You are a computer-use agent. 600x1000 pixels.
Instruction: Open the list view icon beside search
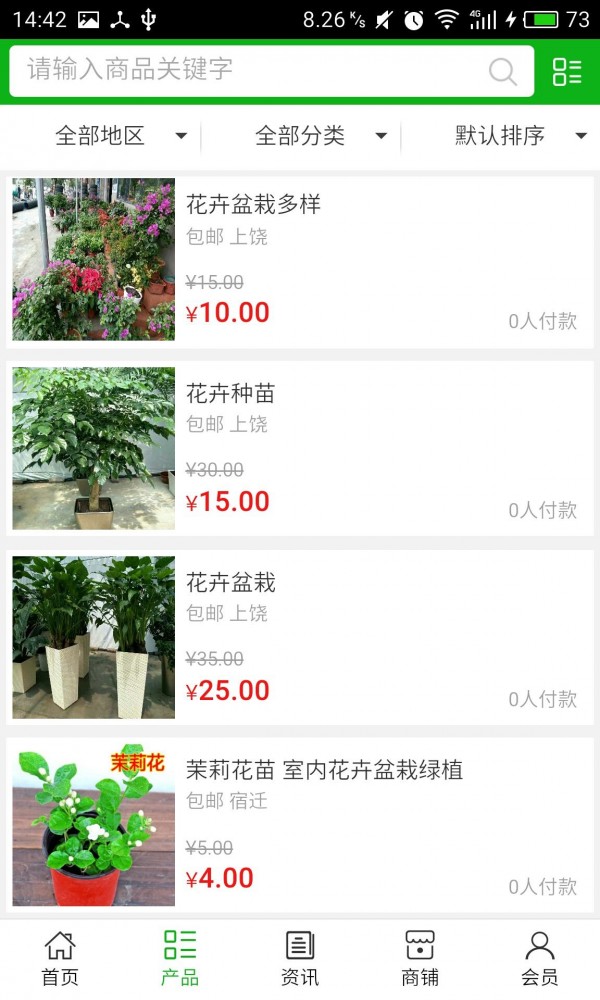point(567,71)
